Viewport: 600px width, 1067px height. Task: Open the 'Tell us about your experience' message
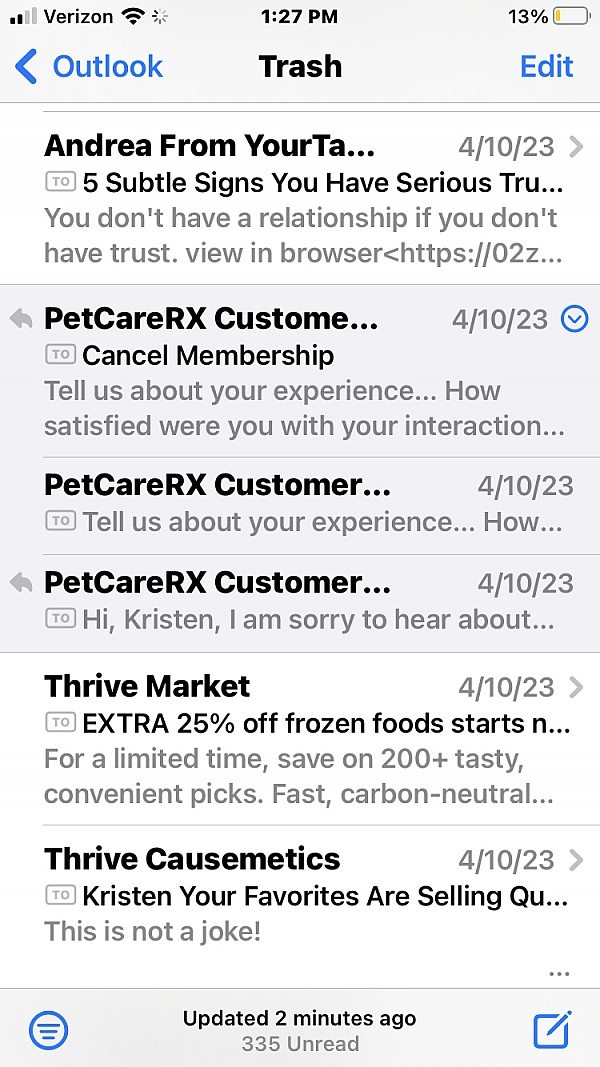click(x=300, y=504)
